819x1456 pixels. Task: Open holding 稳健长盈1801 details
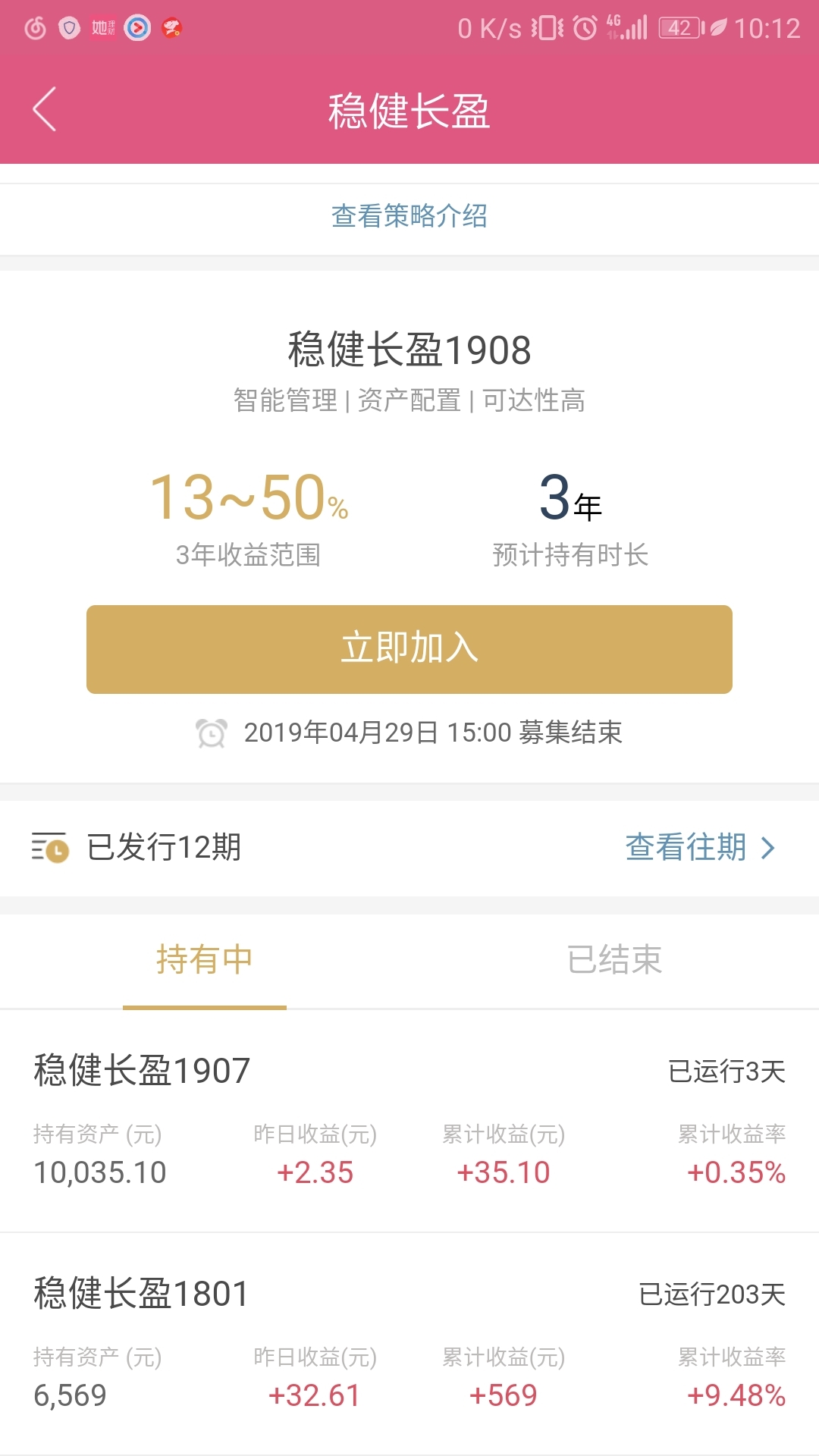coord(409,1344)
